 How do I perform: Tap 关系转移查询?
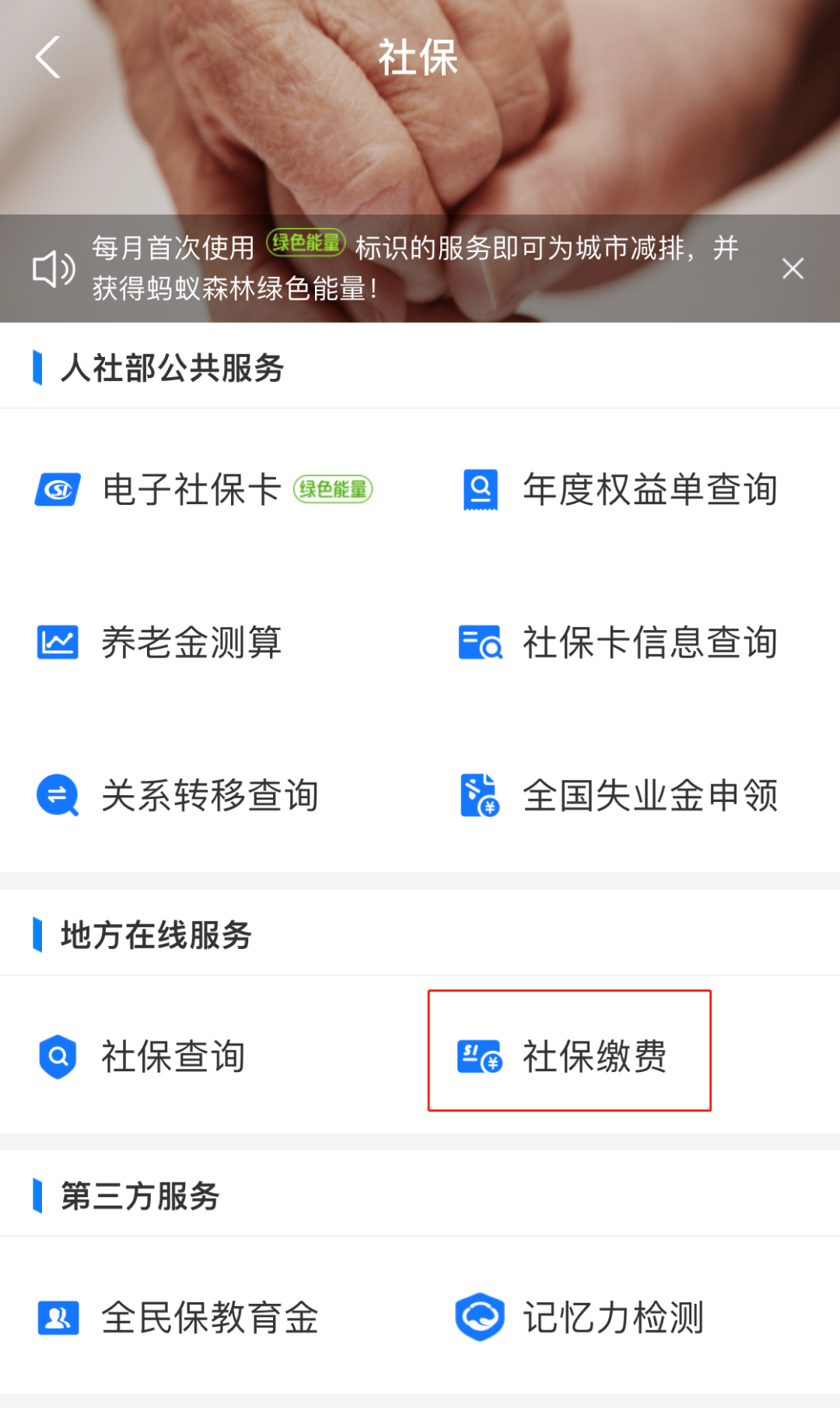point(177,795)
